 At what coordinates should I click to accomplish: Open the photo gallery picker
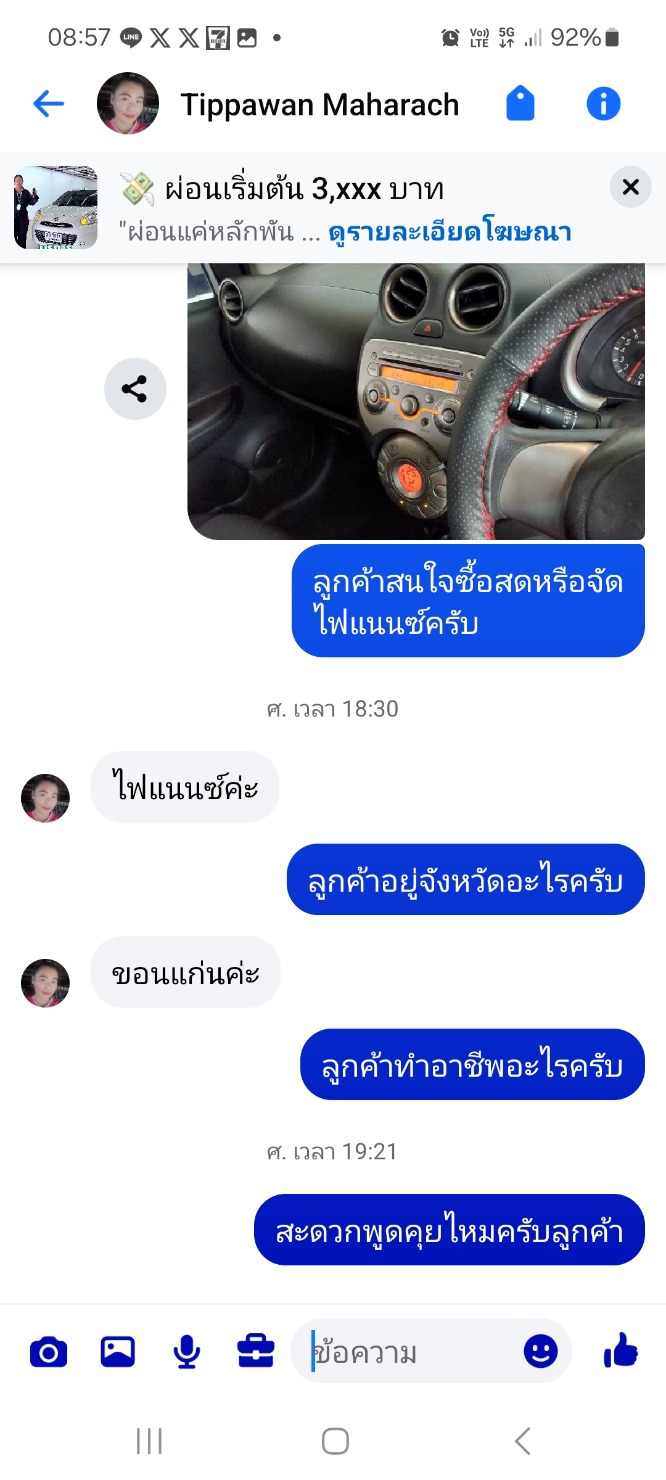tap(118, 1352)
